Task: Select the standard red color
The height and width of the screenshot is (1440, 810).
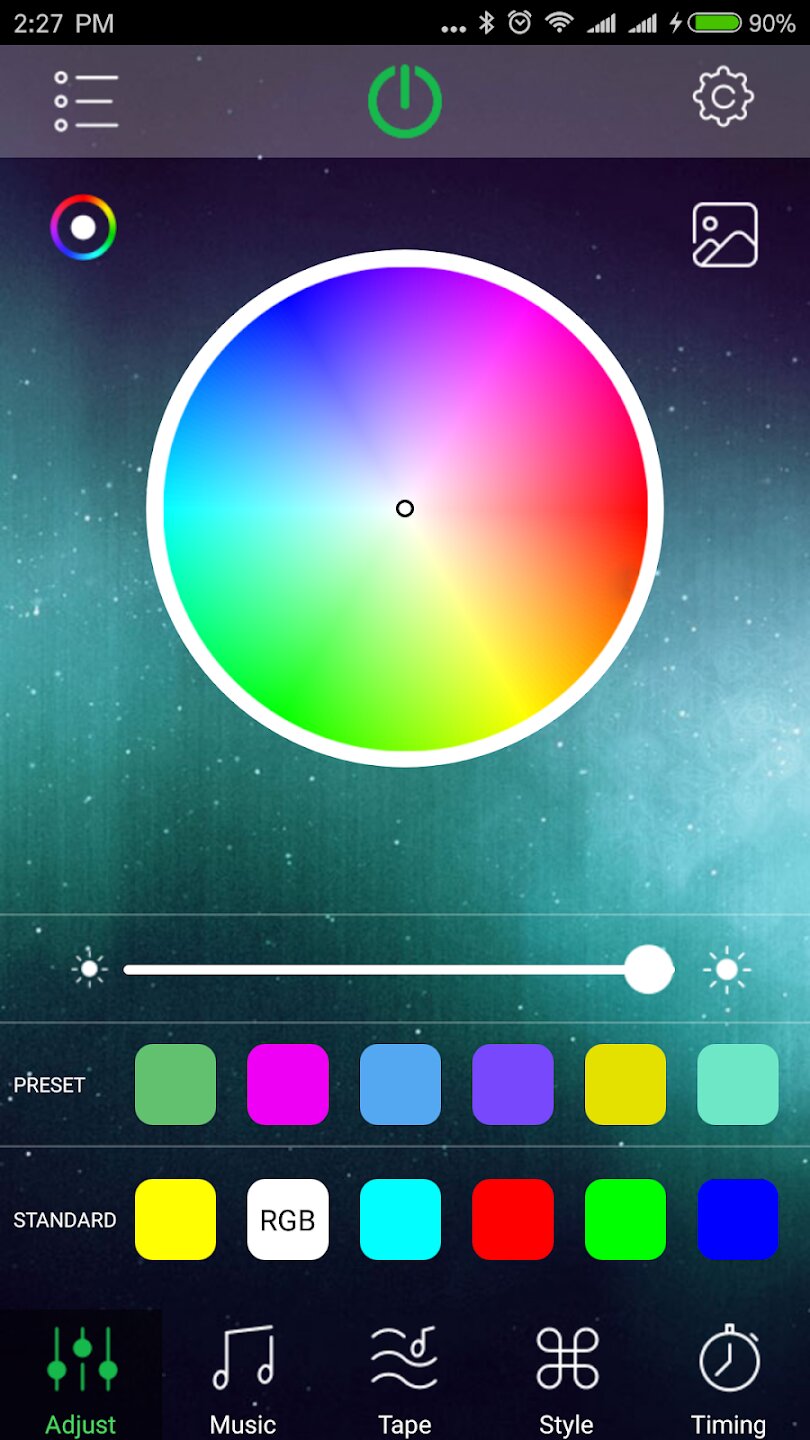Action: [512, 1219]
